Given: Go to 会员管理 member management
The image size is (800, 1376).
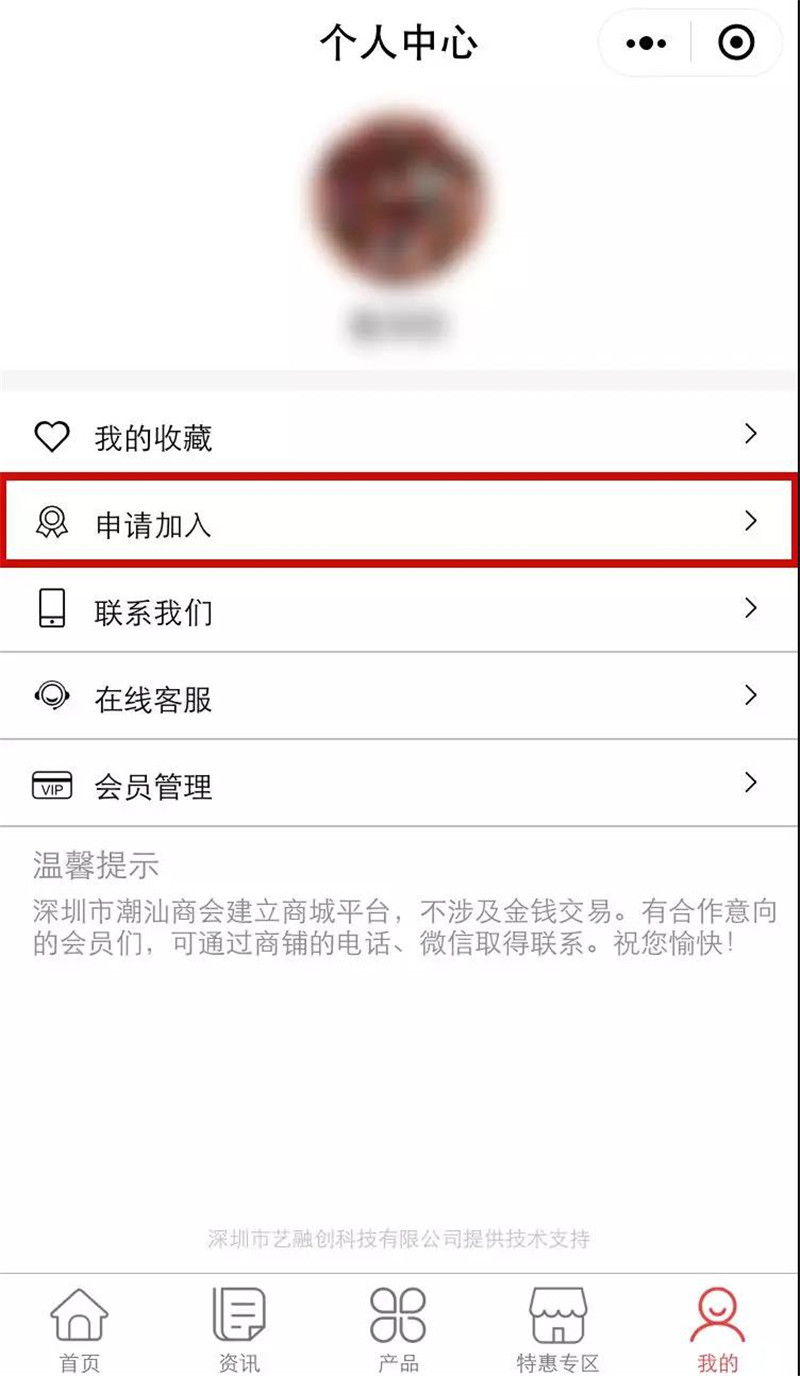Looking at the screenshot, I should coord(400,784).
